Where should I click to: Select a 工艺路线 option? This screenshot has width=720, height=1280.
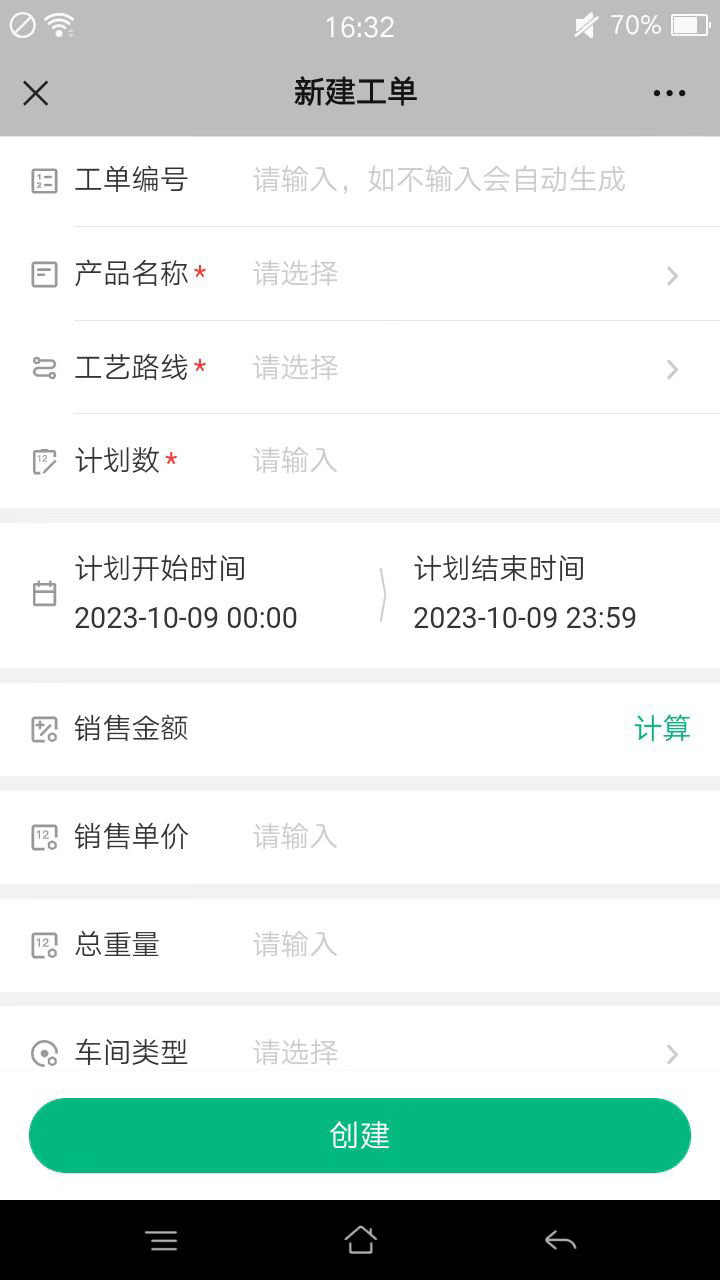click(460, 368)
